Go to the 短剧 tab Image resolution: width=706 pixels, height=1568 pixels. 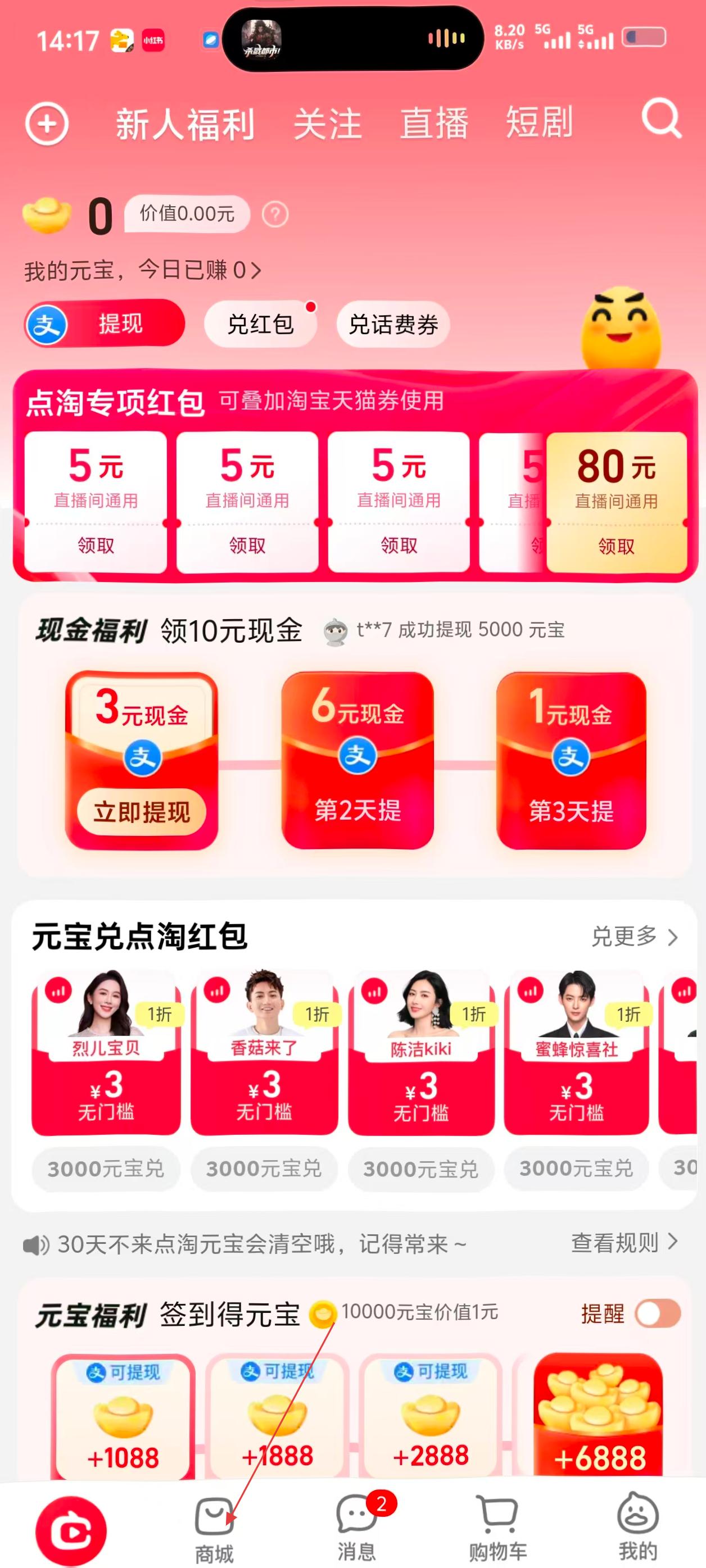click(x=539, y=122)
